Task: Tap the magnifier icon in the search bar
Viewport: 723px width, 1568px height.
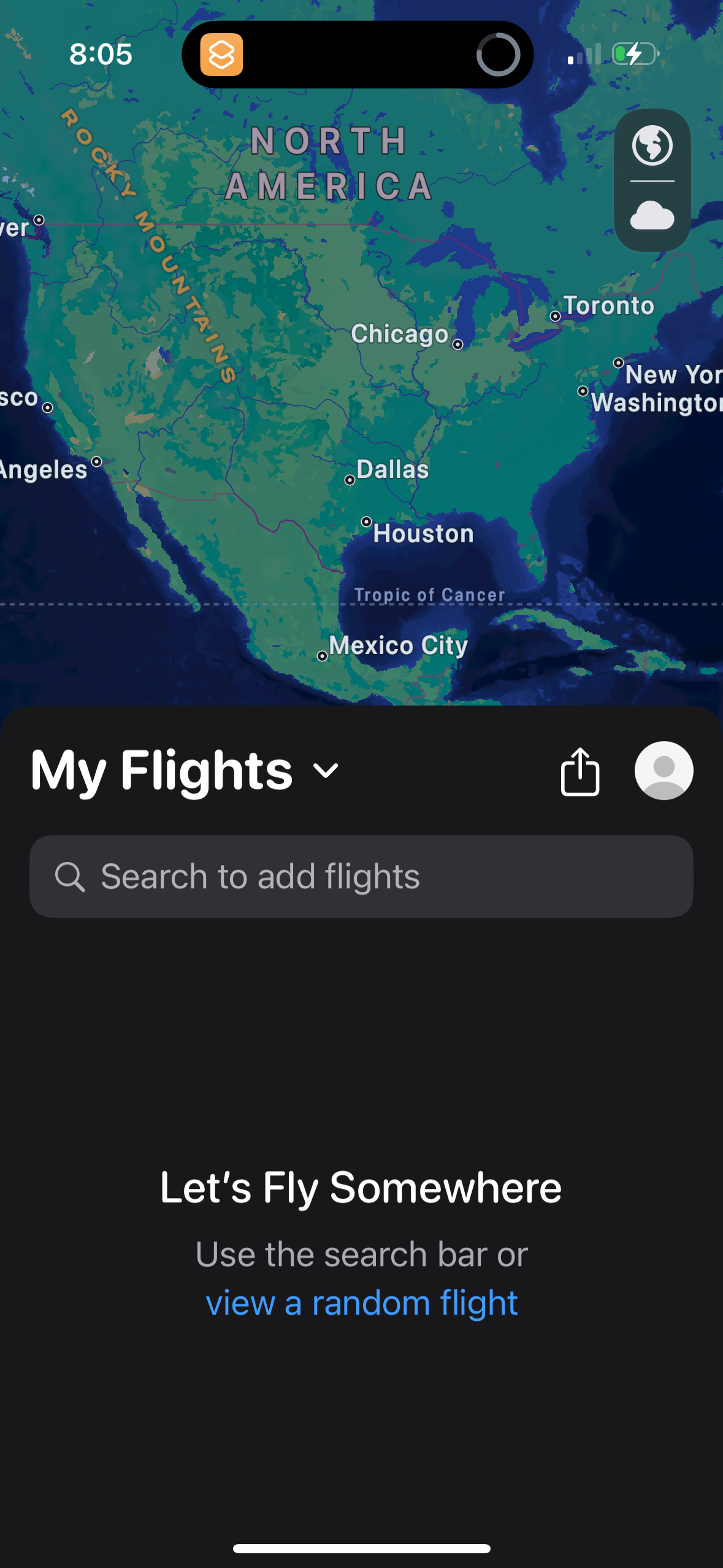Action: pyautogui.click(x=71, y=876)
